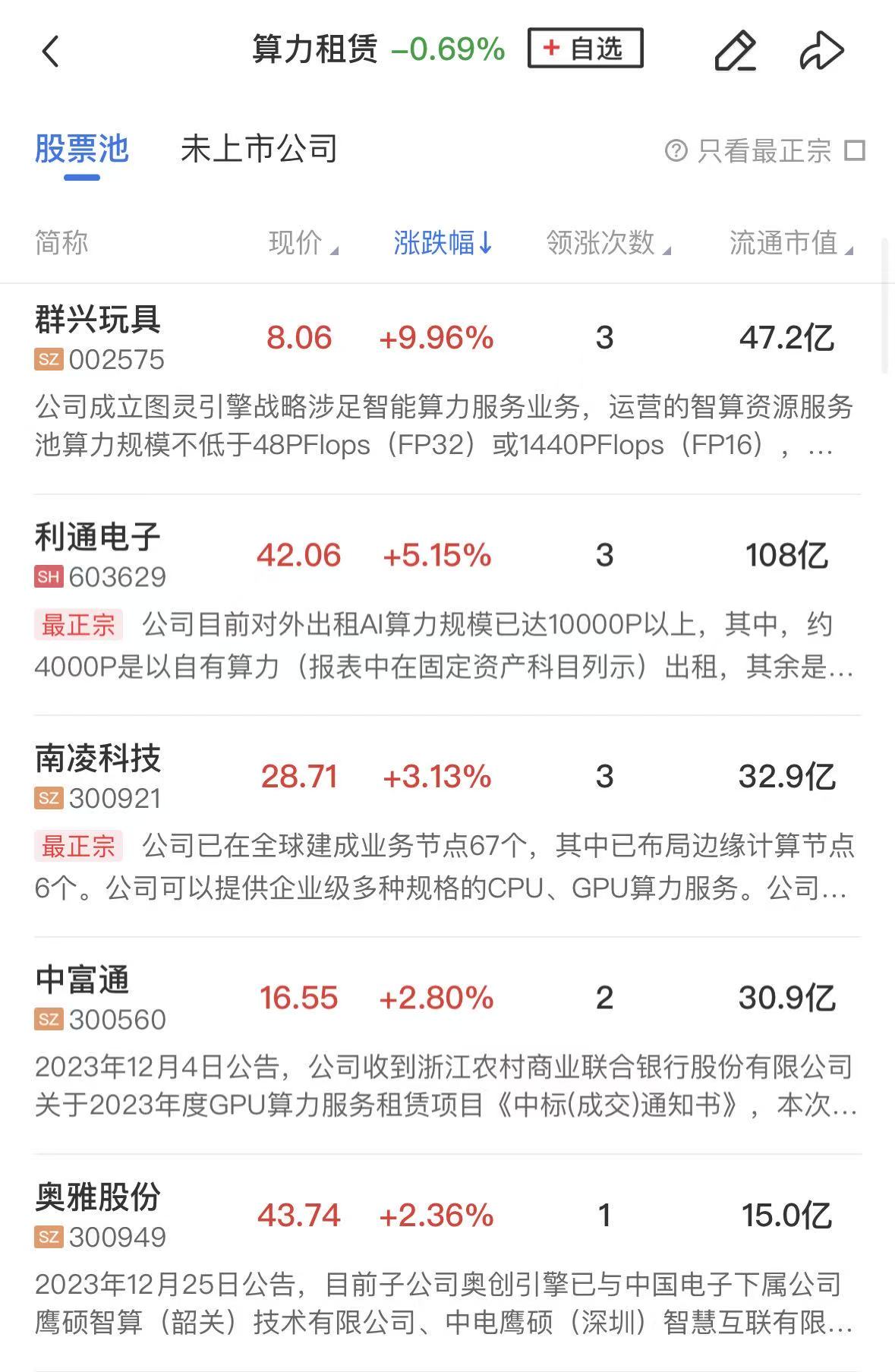The height and width of the screenshot is (1372, 895).
Task: Tick the 只看最正宗 checkbox
Action: point(855,150)
